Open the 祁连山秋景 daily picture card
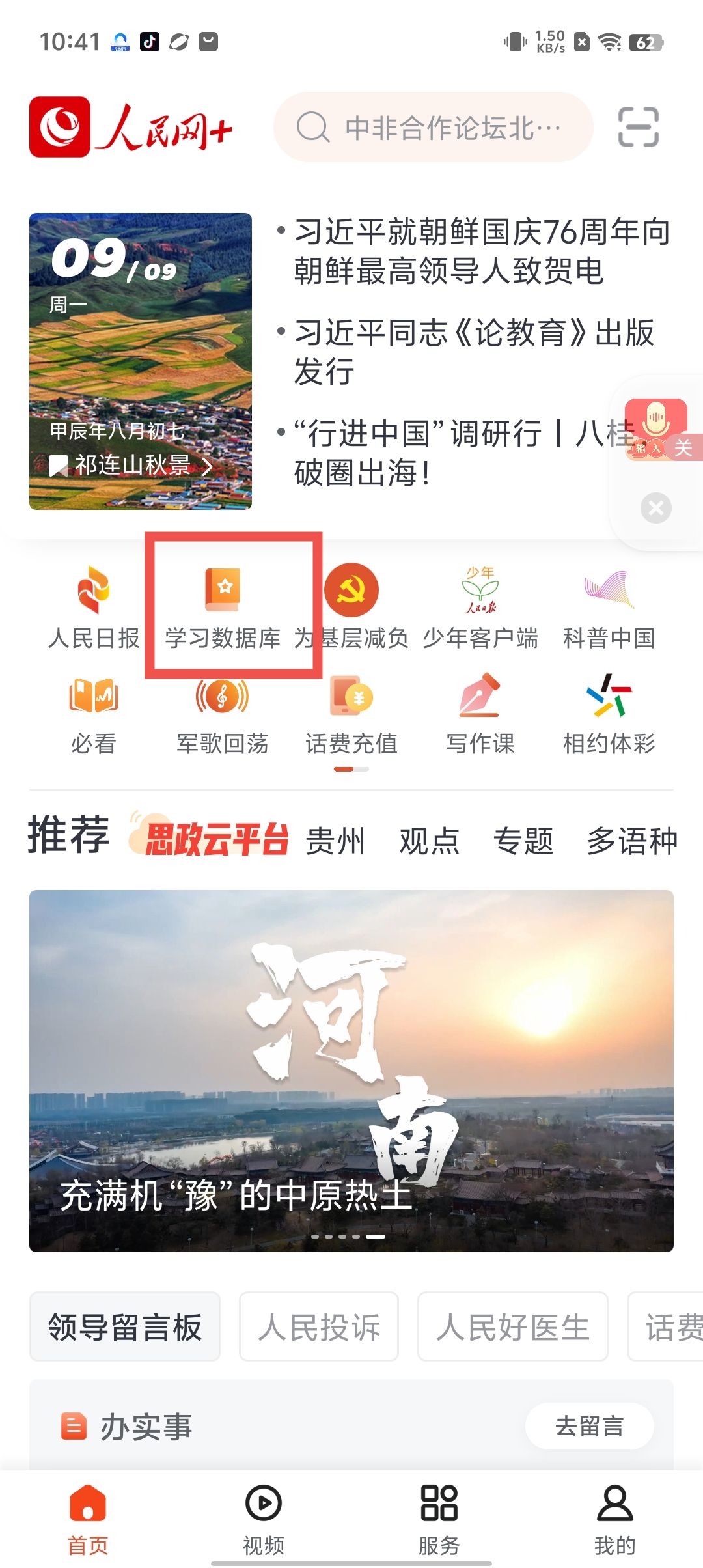703x1568 pixels. pos(140,361)
